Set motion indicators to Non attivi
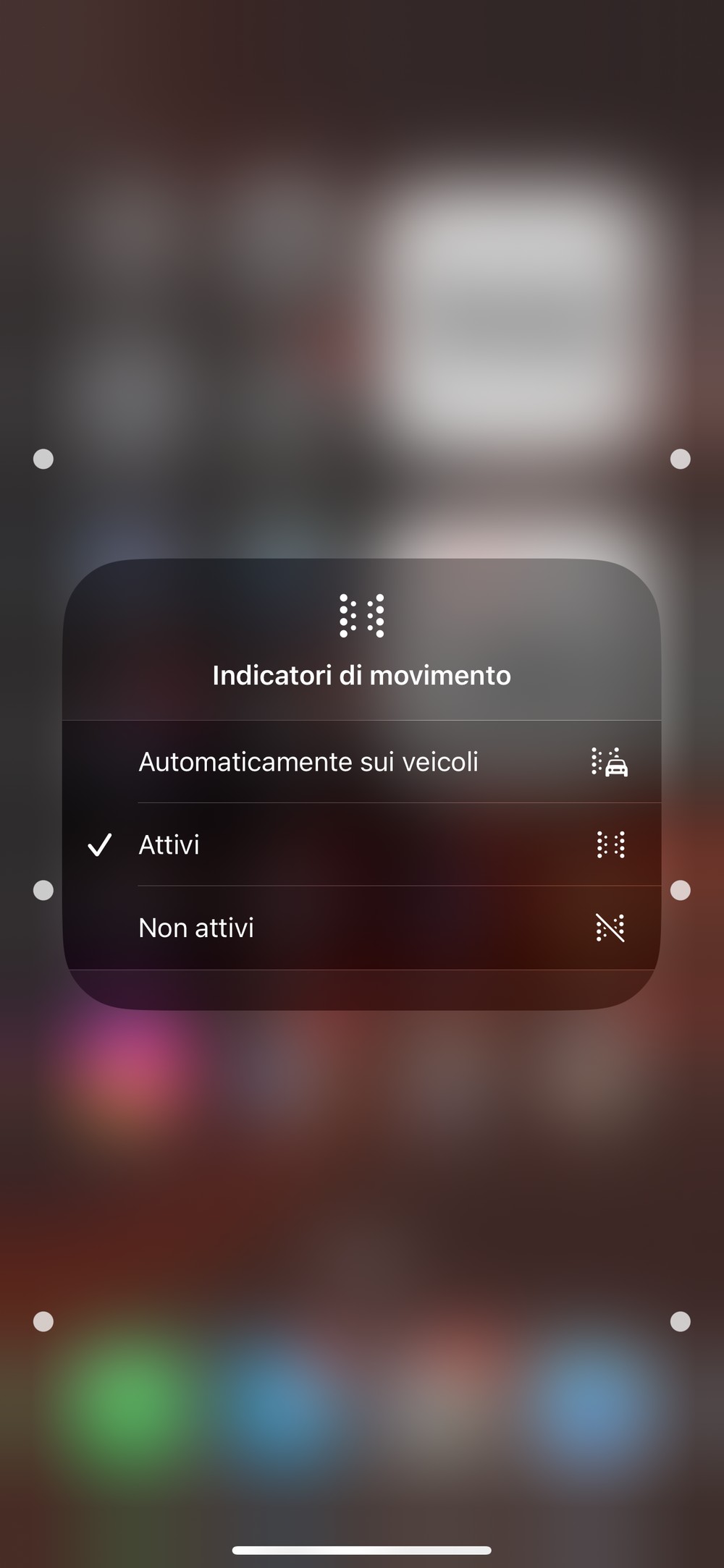 pyautogui.click(x=362, y=928)
